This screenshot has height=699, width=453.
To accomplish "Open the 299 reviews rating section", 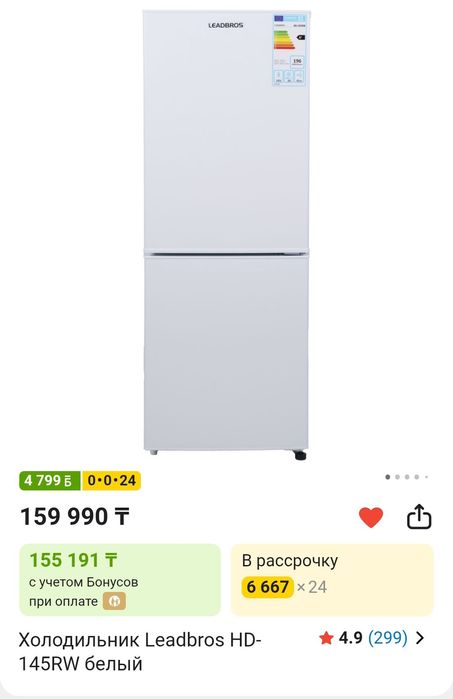I will (372, 638).
